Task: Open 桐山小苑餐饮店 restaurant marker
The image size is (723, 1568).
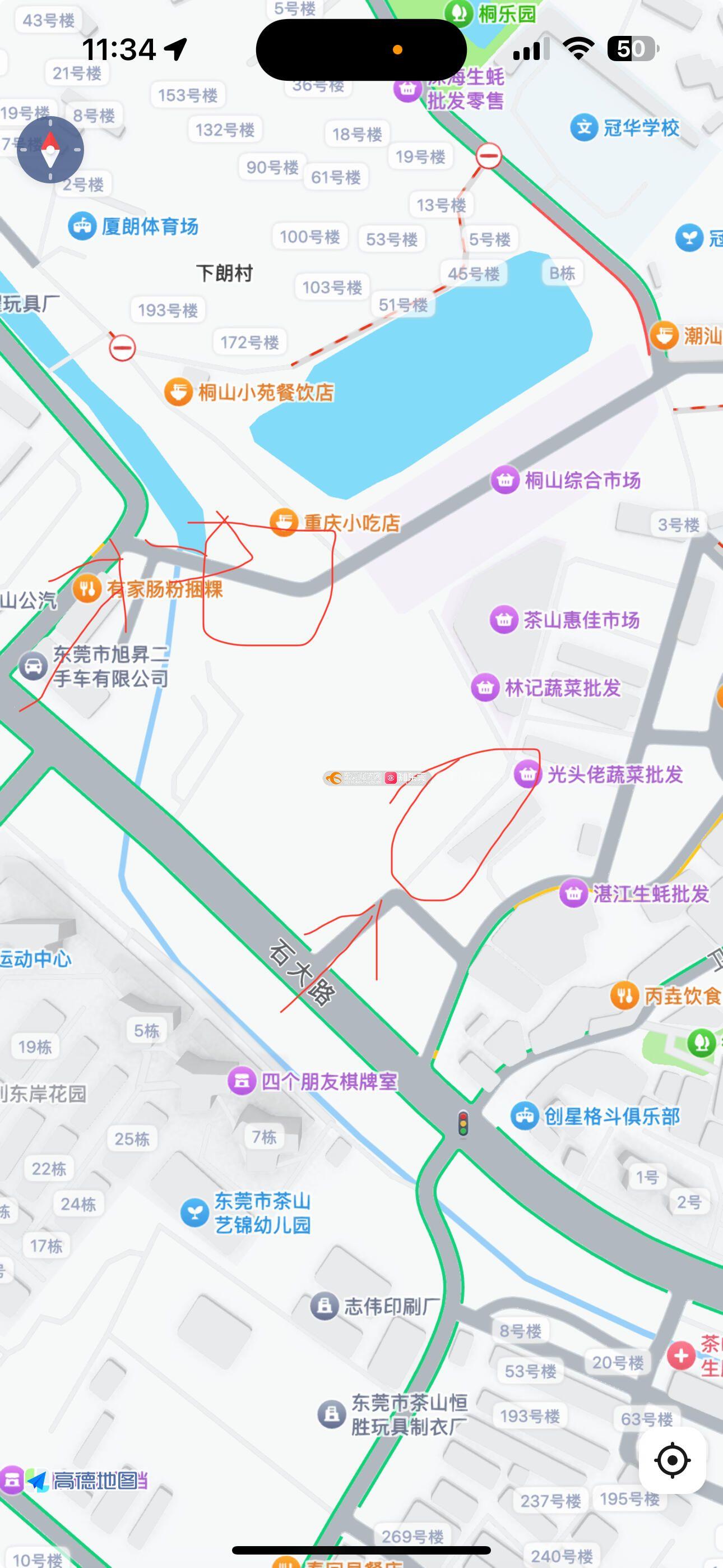Action: tap(178, 392)
